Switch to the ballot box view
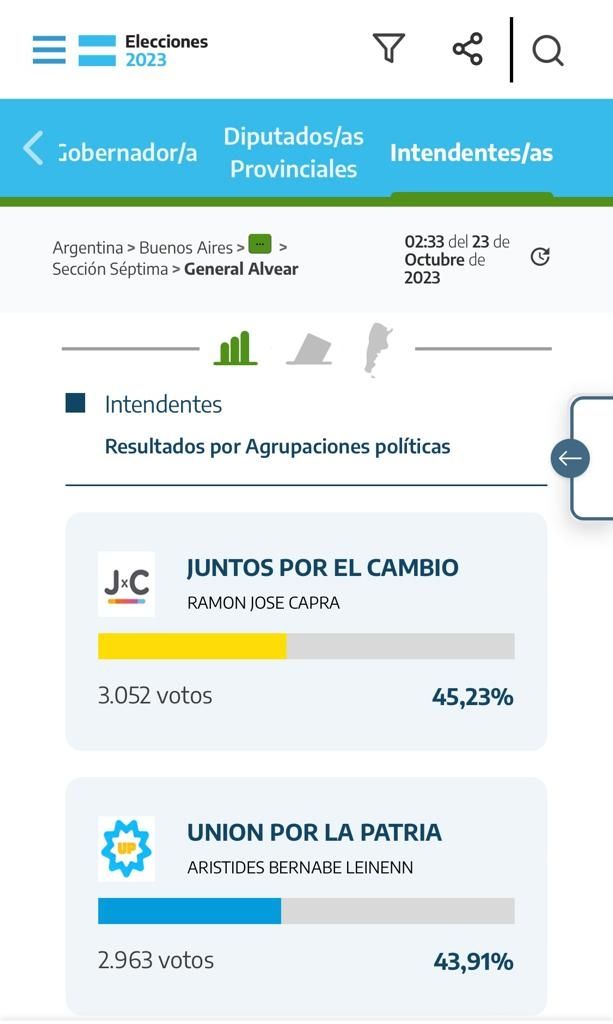The height and width of the screenshot is (1024, 613). point(309,349)
